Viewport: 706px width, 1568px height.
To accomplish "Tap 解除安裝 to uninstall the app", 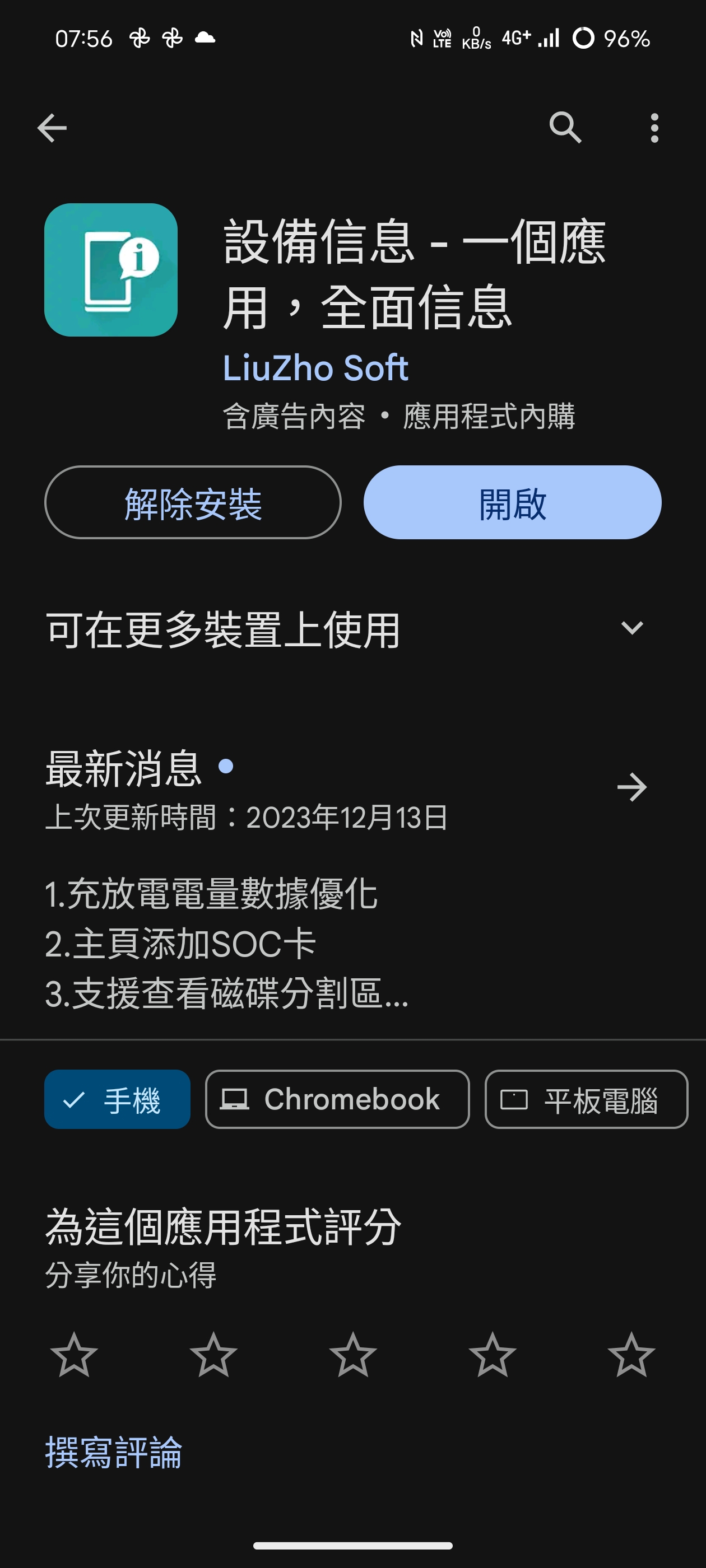I will 193,503.
